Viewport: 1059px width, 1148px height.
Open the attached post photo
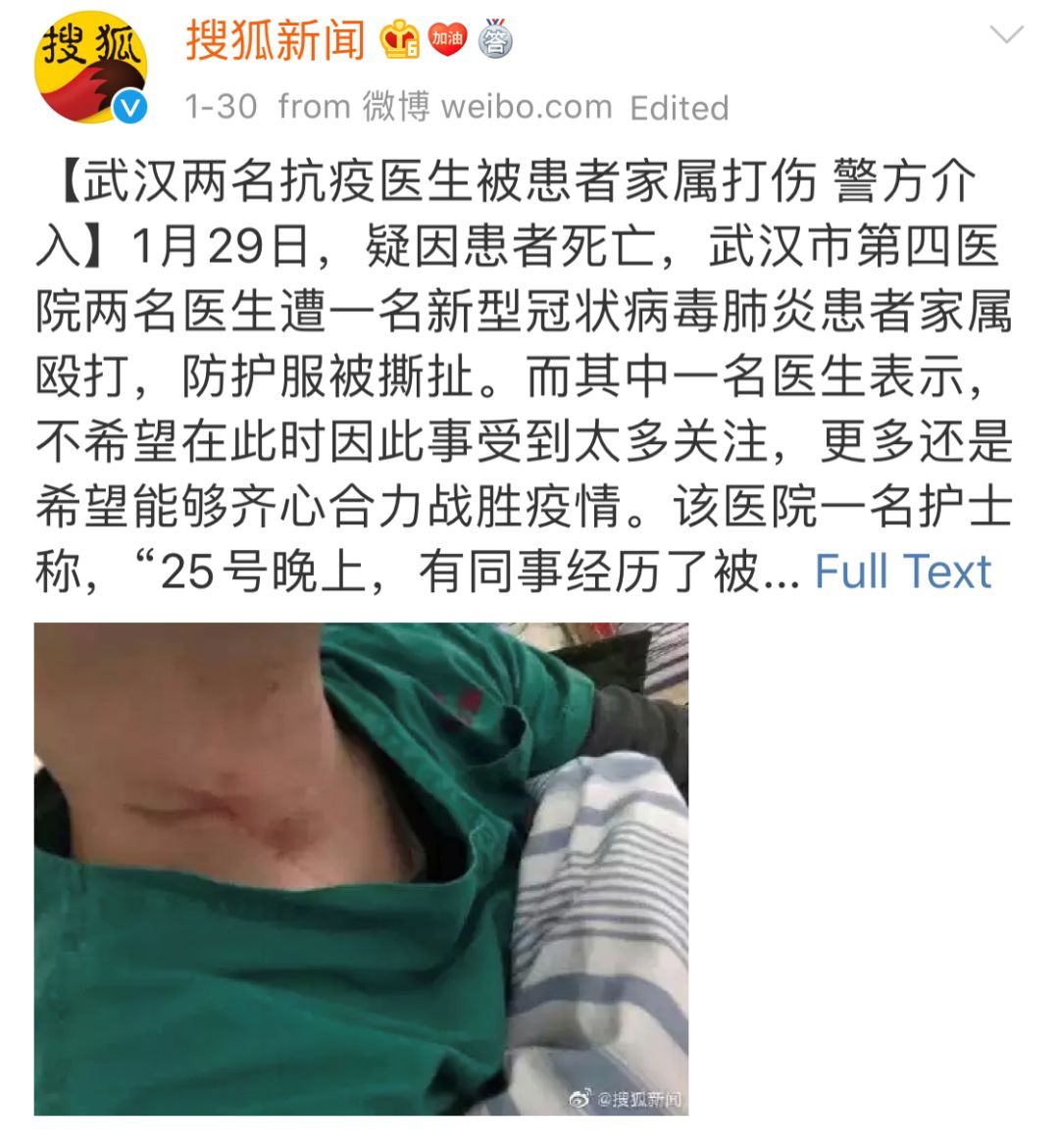pos(361,869)
